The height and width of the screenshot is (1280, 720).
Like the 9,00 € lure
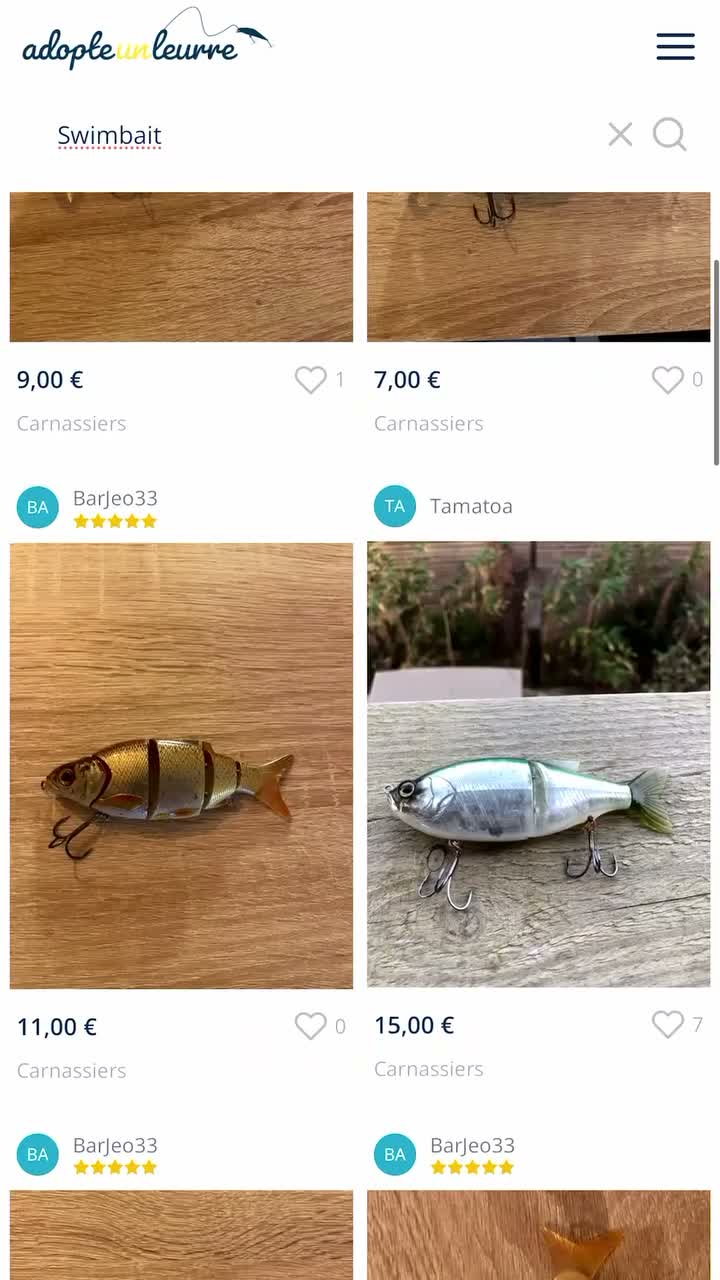pyautogui.click(x=310, y=380)
